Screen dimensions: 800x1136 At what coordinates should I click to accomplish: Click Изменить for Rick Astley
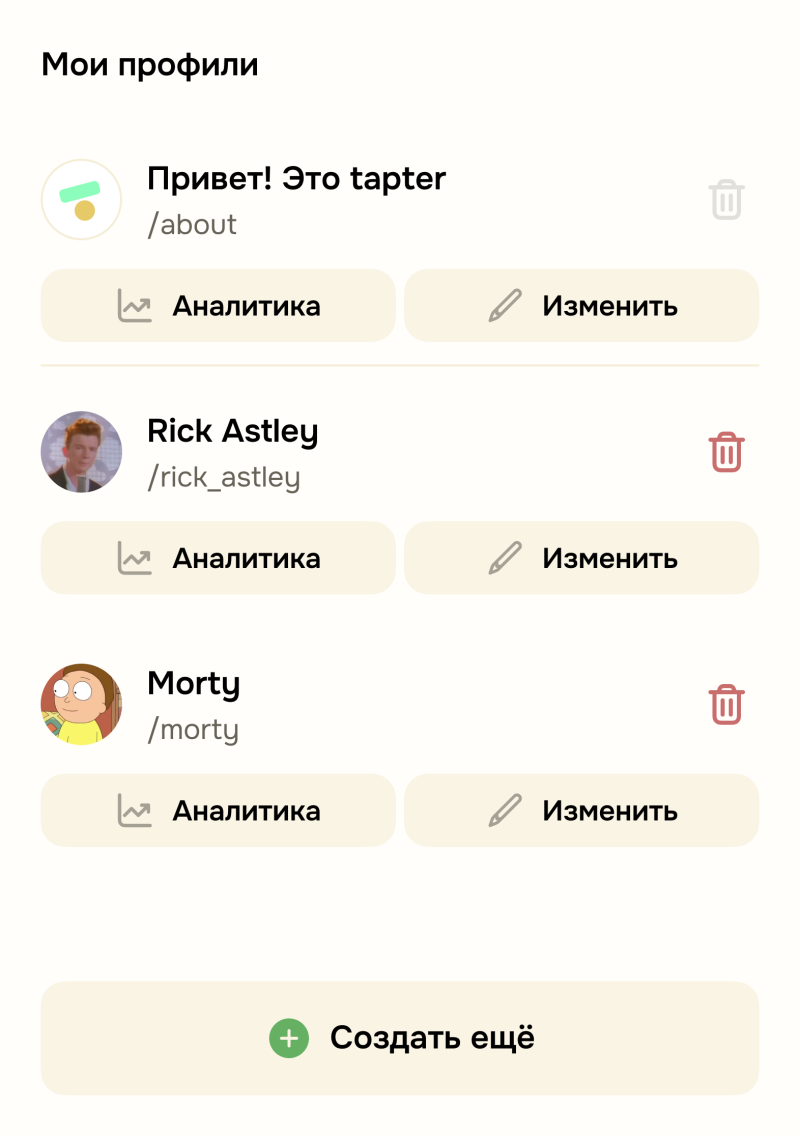(x=581, y=558)
